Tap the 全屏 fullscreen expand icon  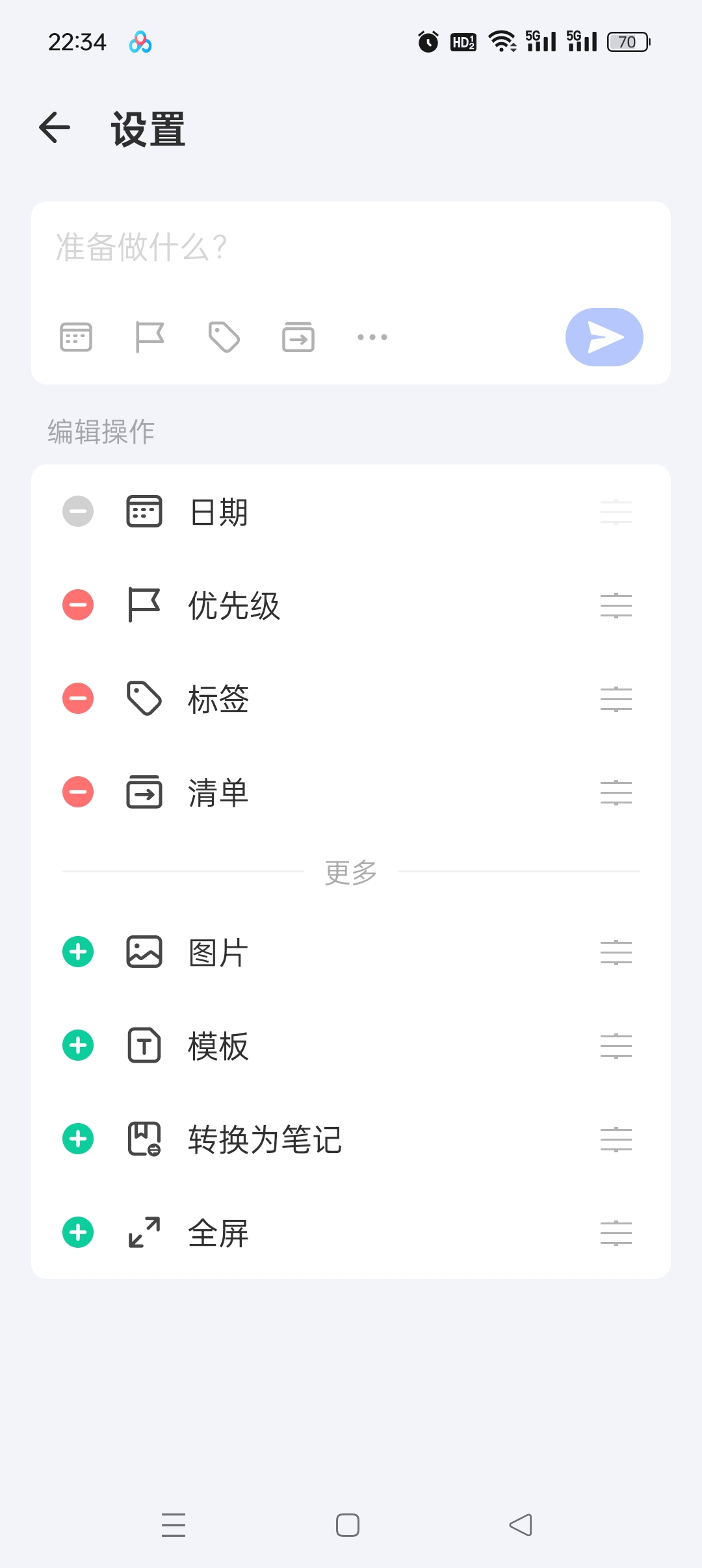pos(144,1232)
